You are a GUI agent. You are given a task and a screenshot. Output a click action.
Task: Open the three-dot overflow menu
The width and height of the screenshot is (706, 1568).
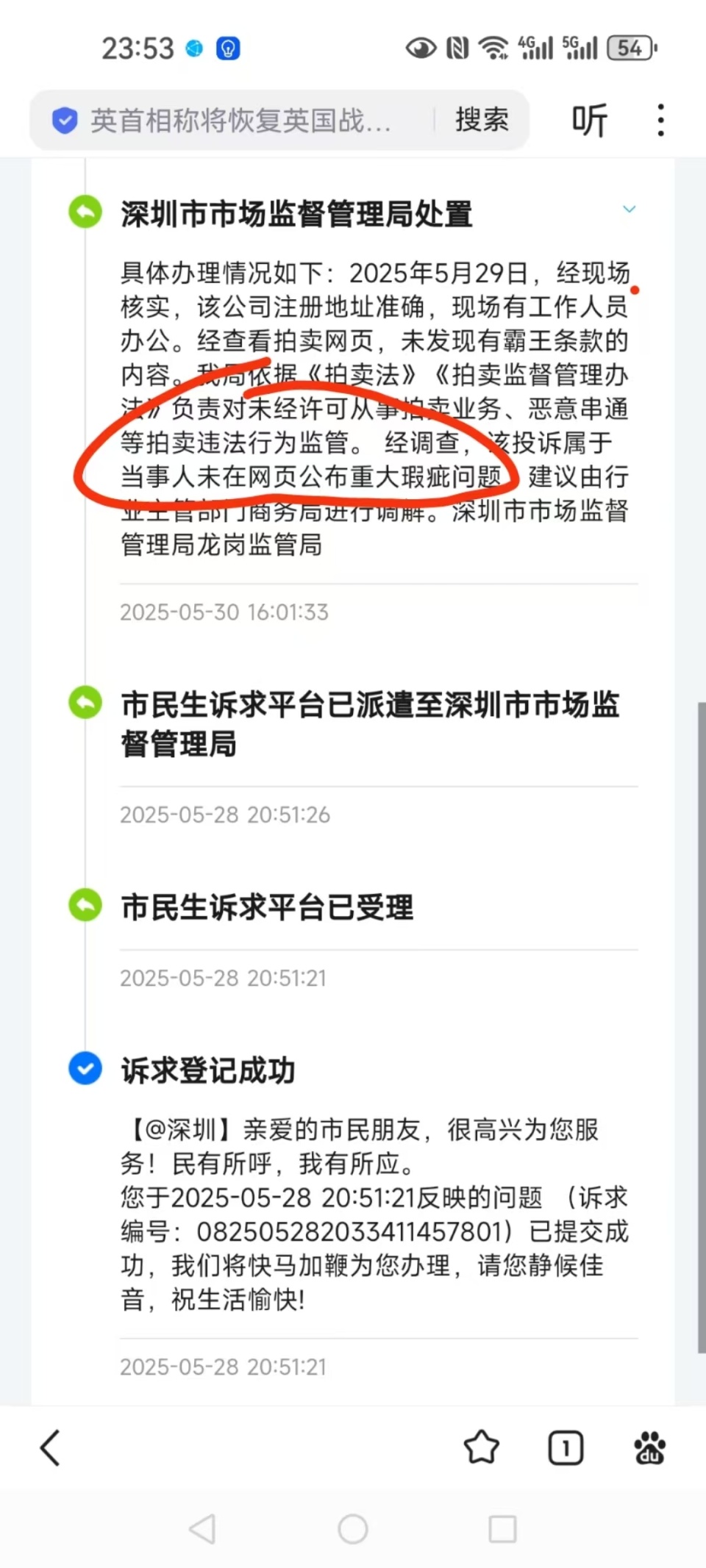tap(660, 120)
